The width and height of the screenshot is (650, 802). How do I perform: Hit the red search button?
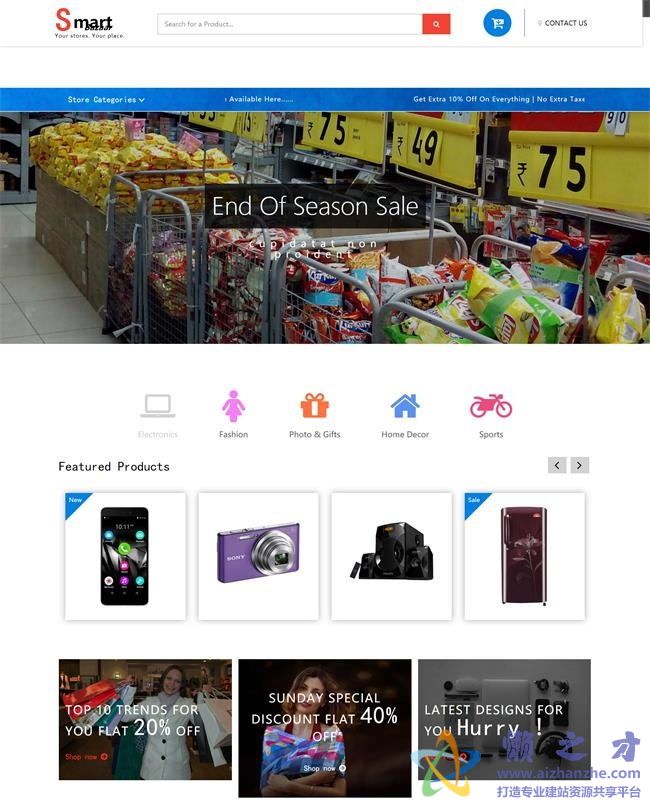pos(436,24)
